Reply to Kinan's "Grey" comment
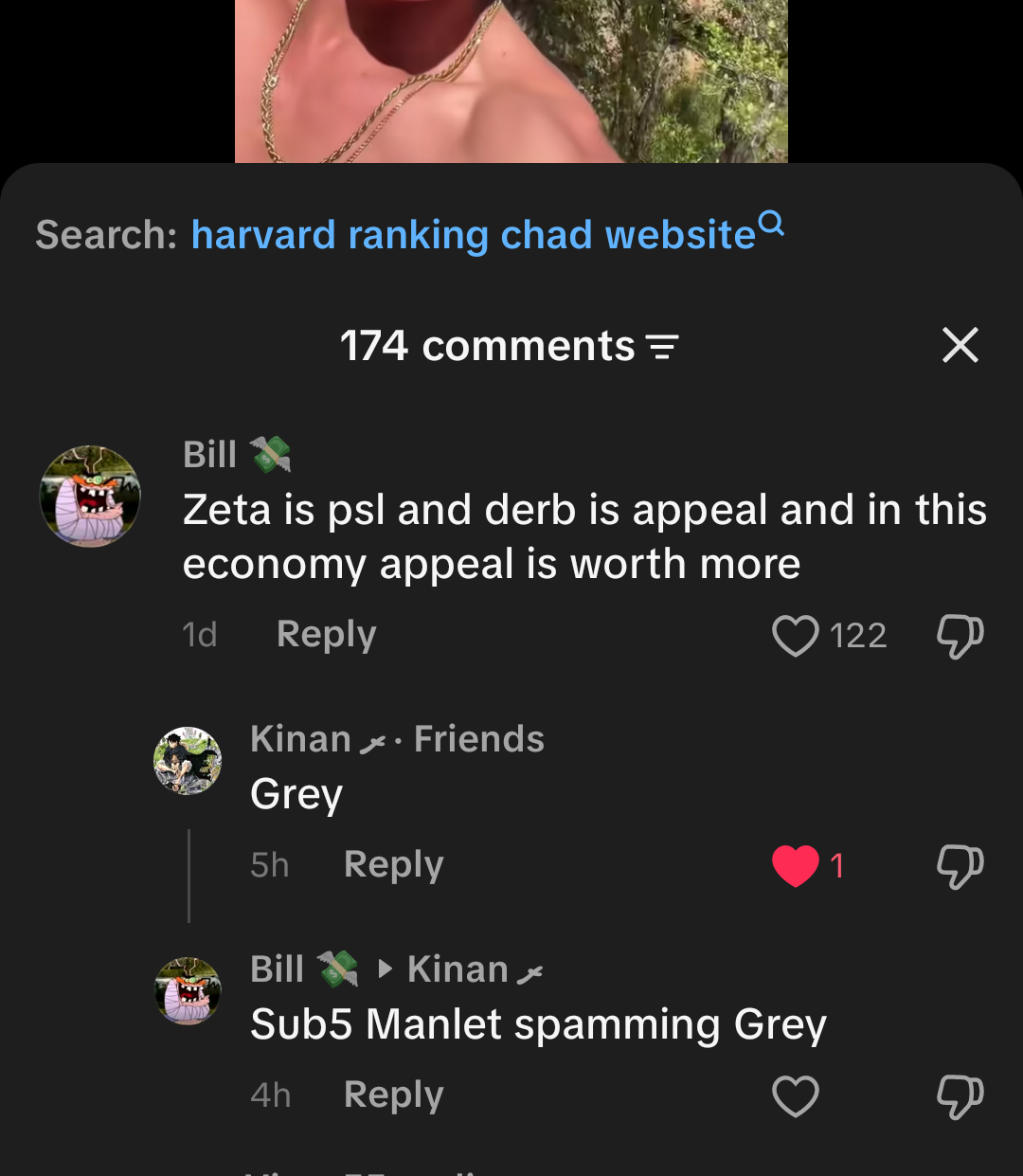 tap(393, 864)
